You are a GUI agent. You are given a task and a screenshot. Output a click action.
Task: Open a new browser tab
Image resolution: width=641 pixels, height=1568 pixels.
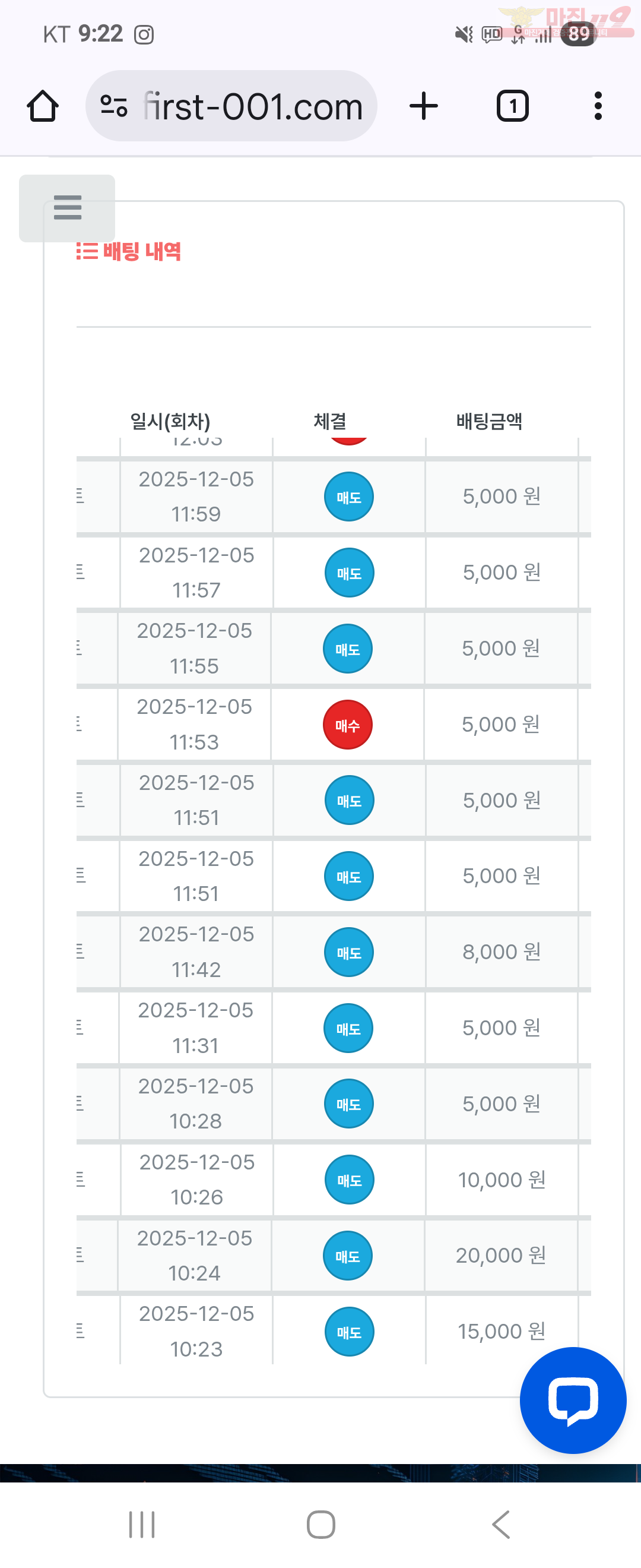(x=423, y=106)
